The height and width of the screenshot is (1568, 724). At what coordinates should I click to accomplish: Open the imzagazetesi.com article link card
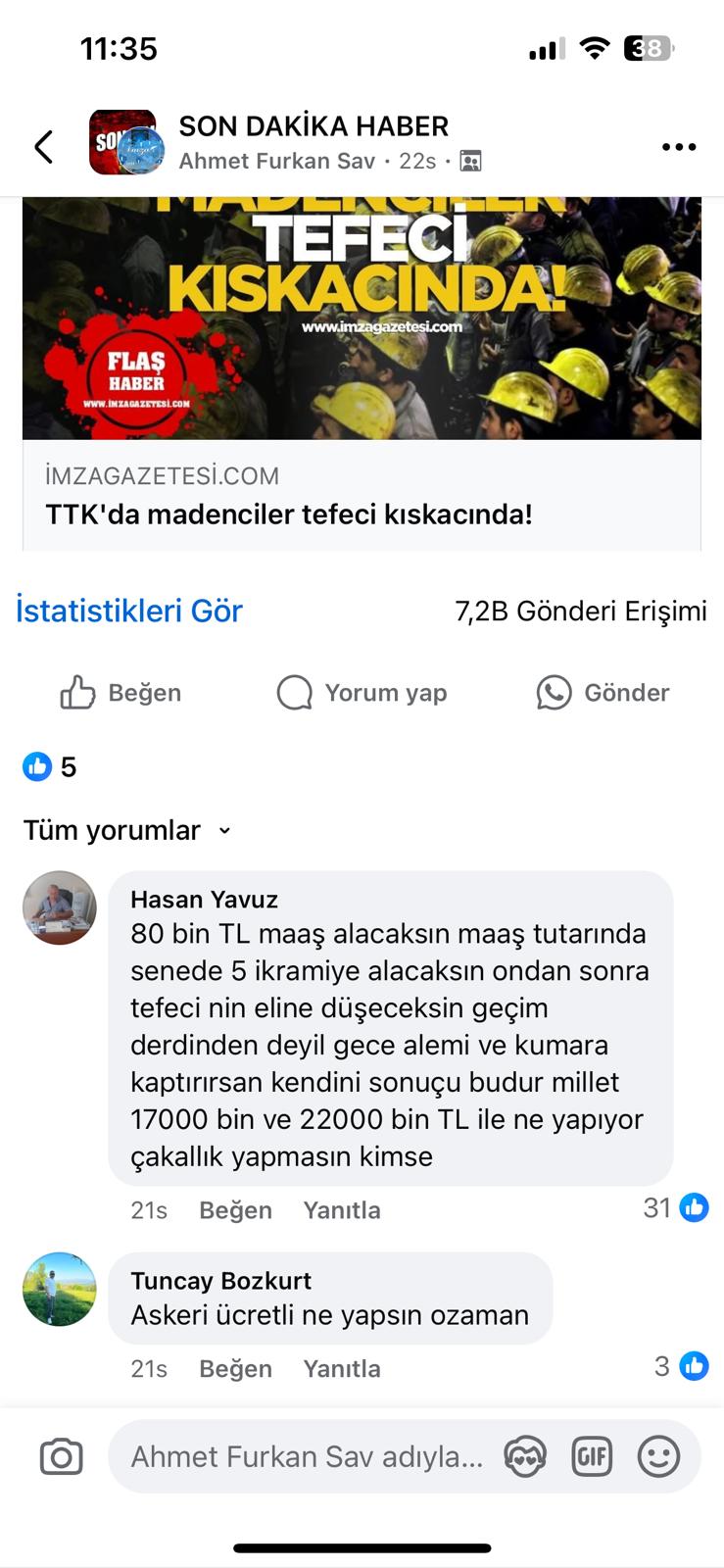tap(362, 495)
